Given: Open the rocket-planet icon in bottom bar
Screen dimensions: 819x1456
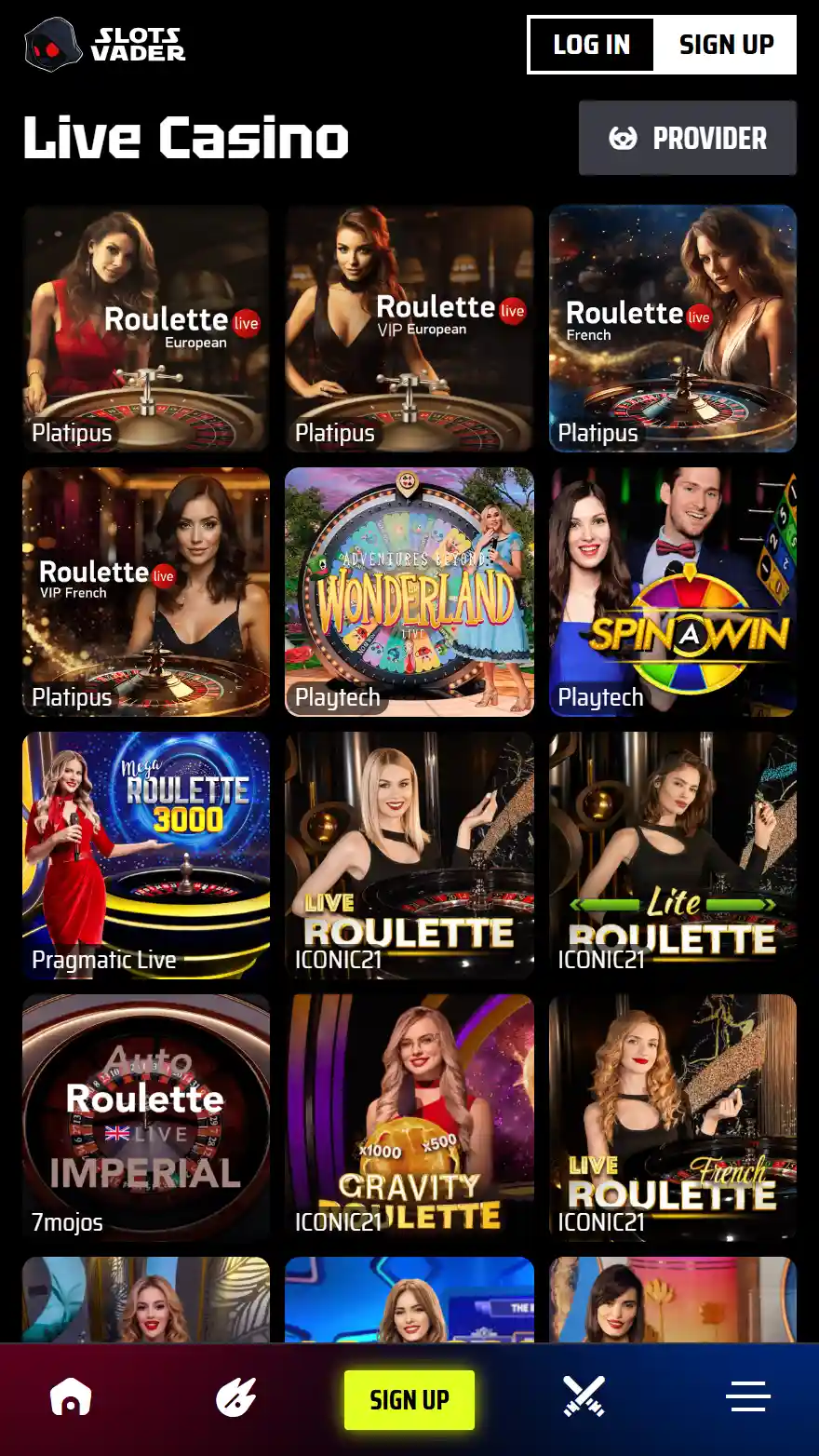Looking at the screenshot, I should 235,1397.
